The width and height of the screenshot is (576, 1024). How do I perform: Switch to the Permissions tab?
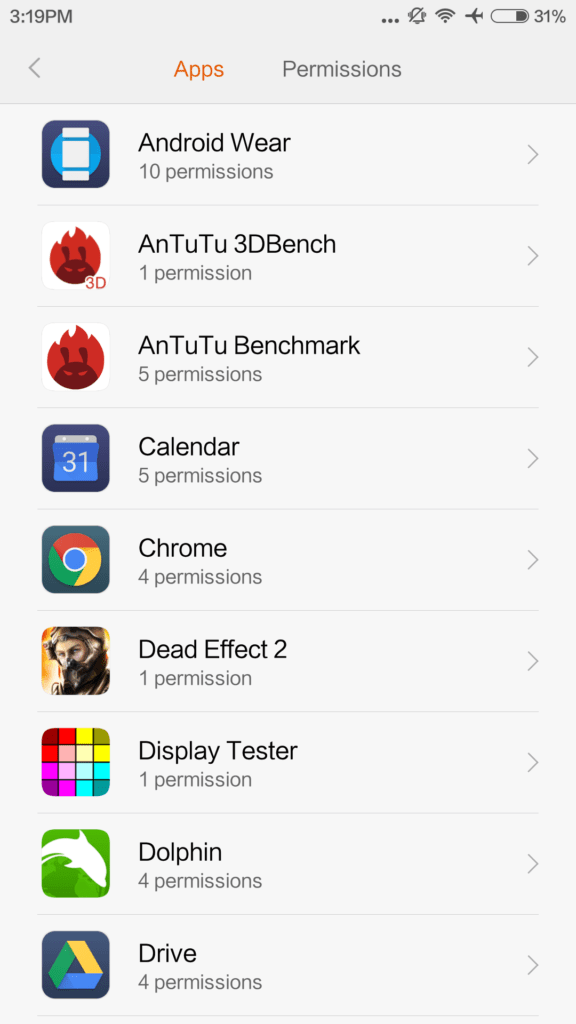point(342,69)
